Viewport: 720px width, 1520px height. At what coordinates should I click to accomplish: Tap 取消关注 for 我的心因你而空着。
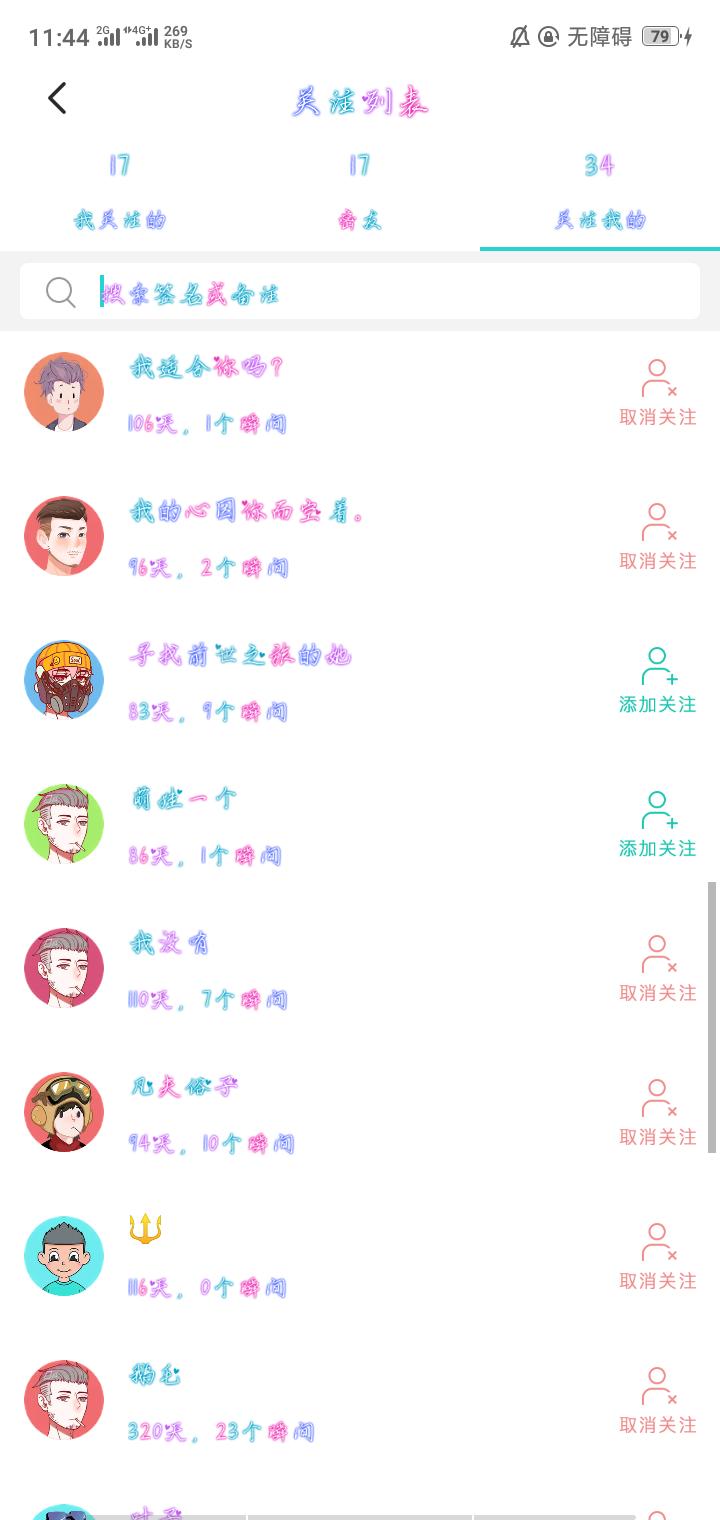coord(657,537)
